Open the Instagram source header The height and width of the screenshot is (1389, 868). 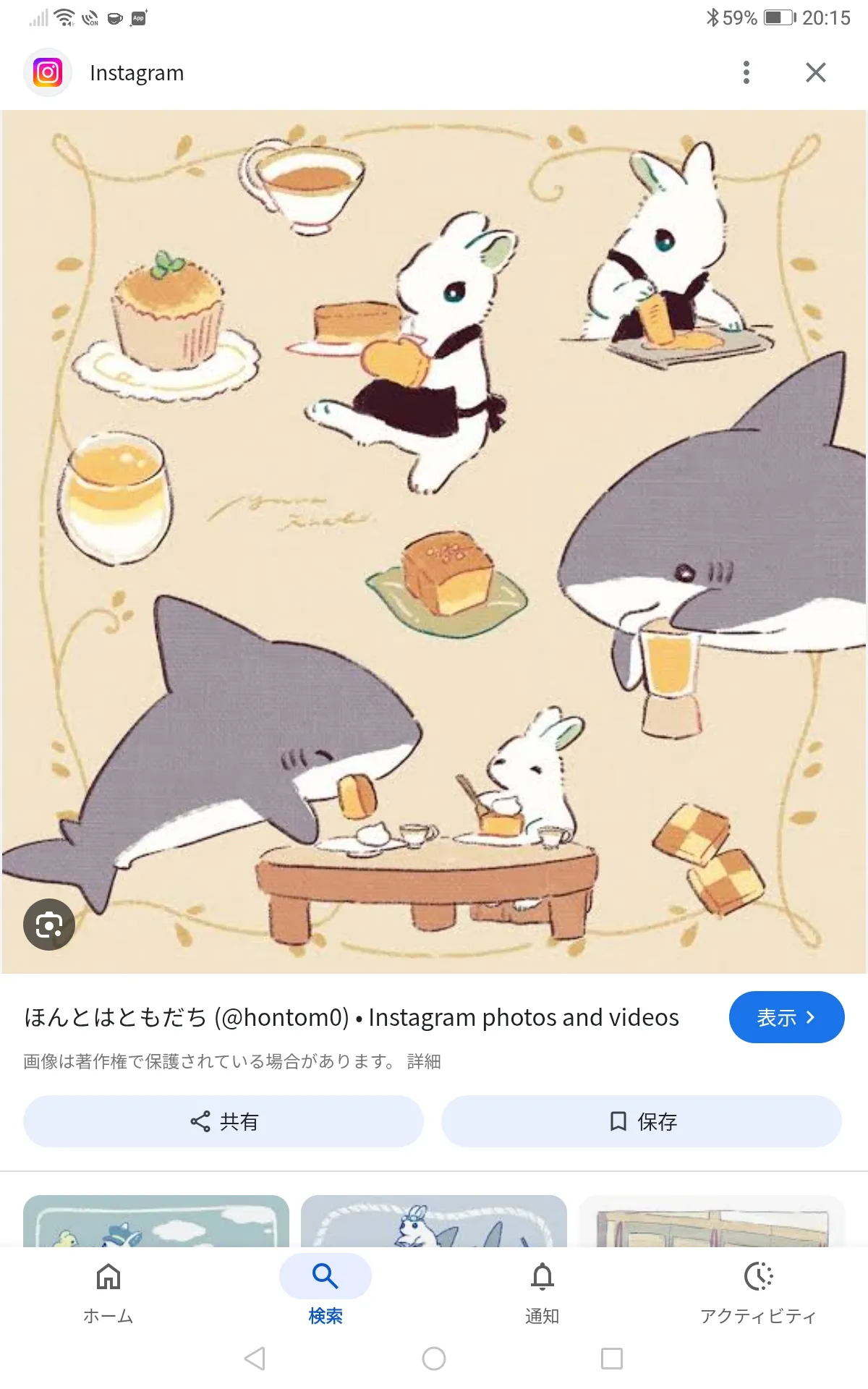(104, 72)
